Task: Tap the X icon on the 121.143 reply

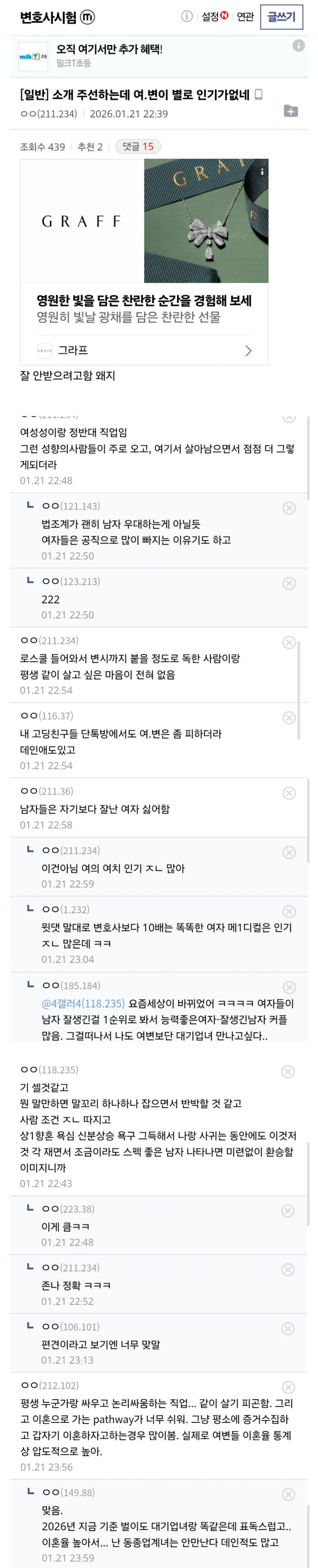Action: (x=289, y=508)
